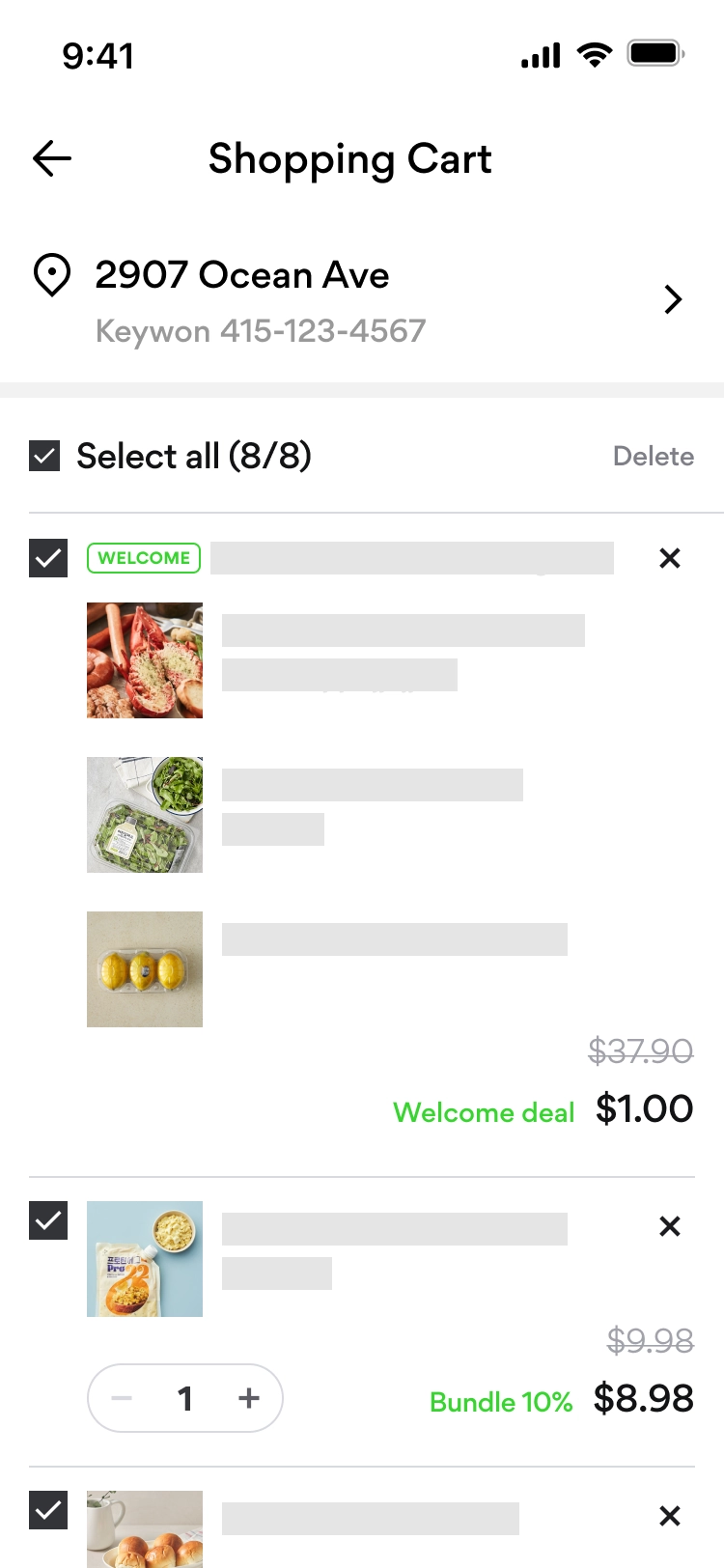Viewport: 724px width, 1568px height.
Task: Click the location pin icon beside the address
Action: [52, 275]
